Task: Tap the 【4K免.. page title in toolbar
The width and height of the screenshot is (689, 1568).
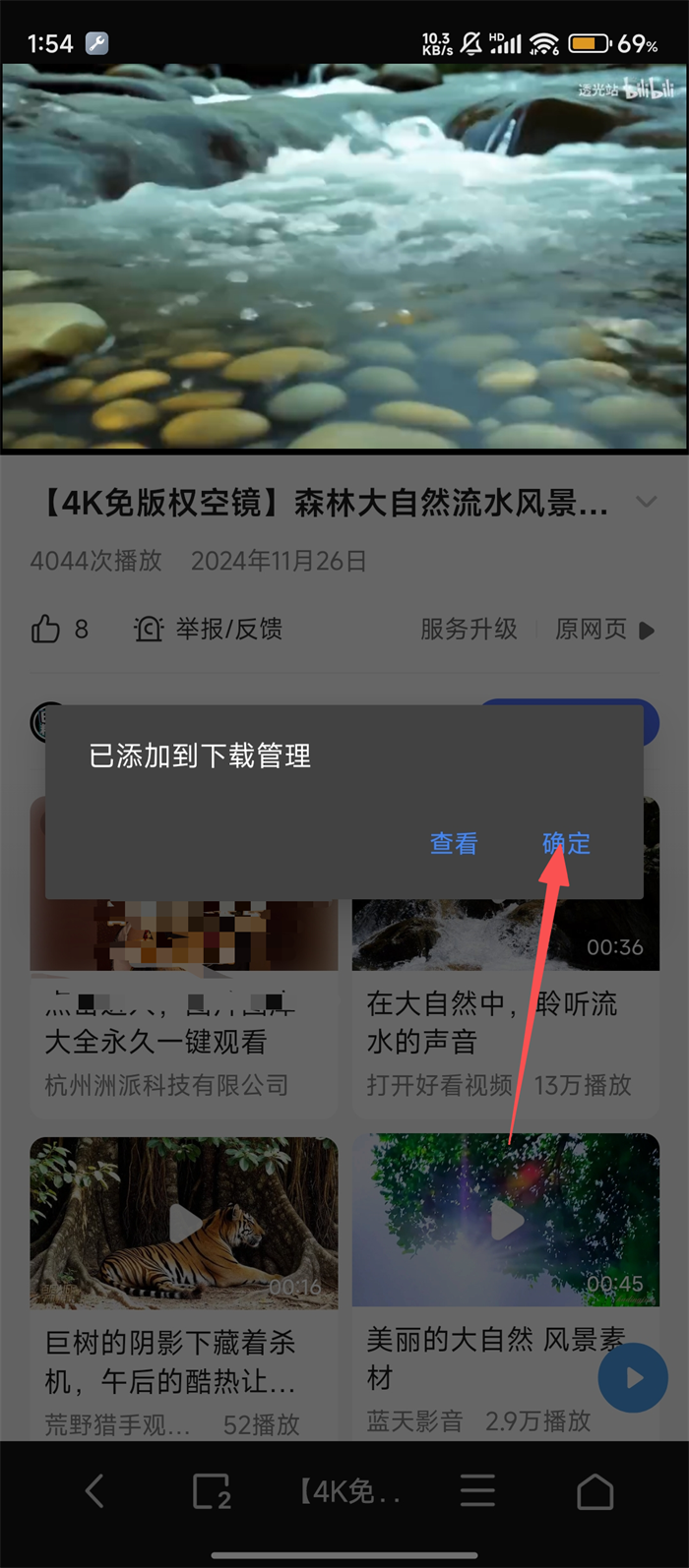Action: (x=349, y=1491)
